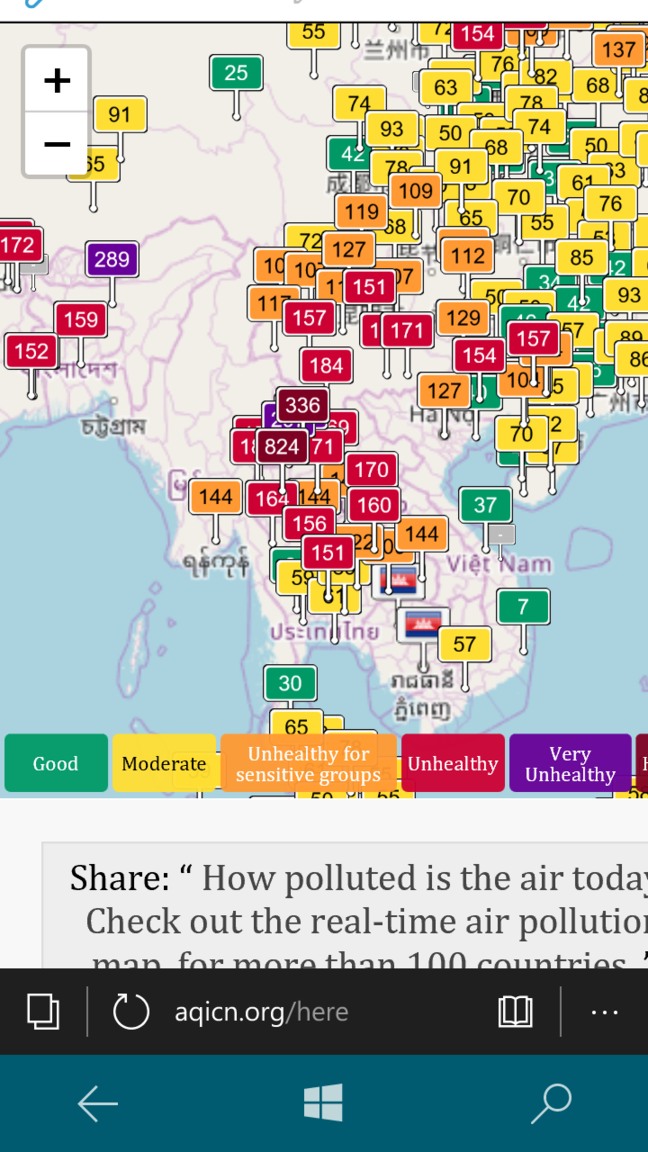
Task: Zoom in on the air quality map
Action: tap(57, 80)
